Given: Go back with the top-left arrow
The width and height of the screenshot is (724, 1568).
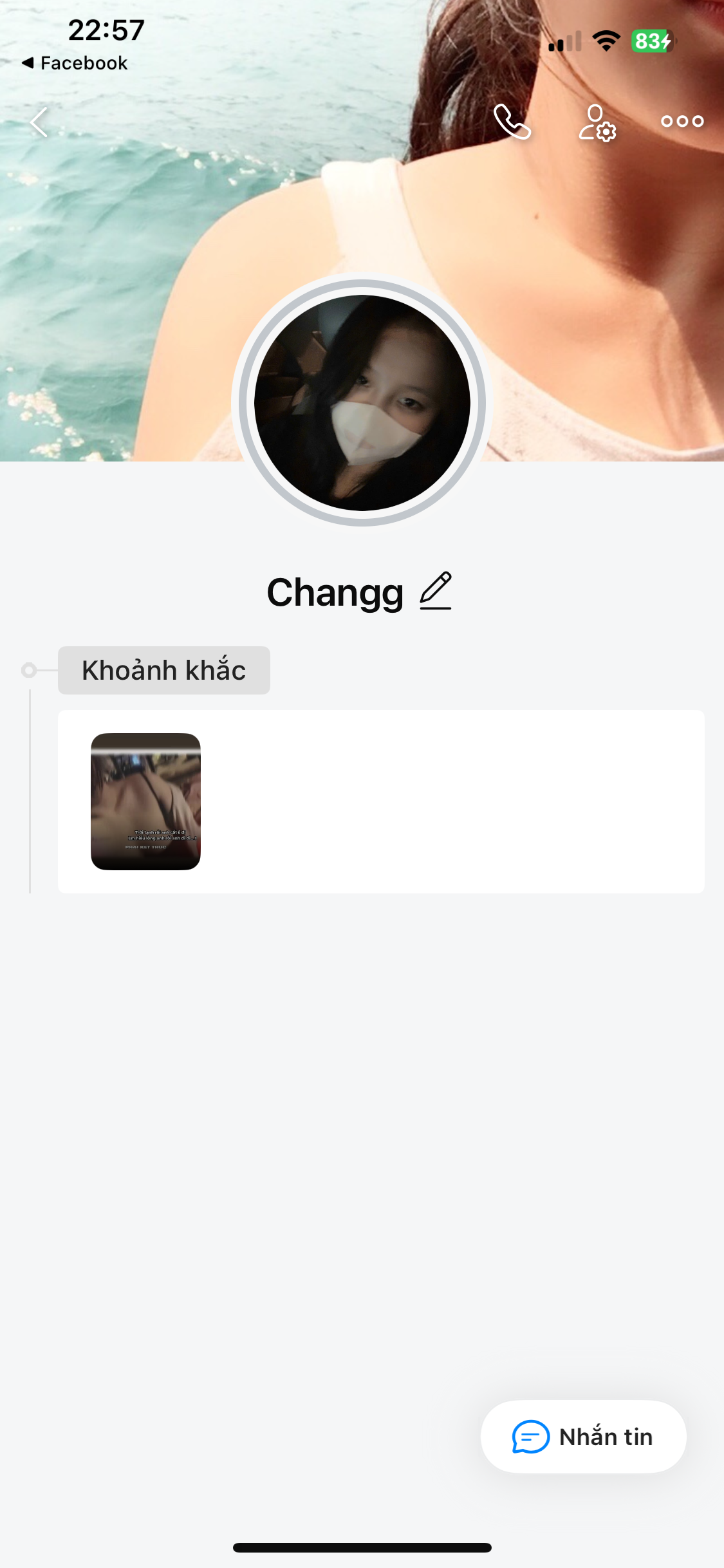Looking at the screenshot, I should 40,122.
